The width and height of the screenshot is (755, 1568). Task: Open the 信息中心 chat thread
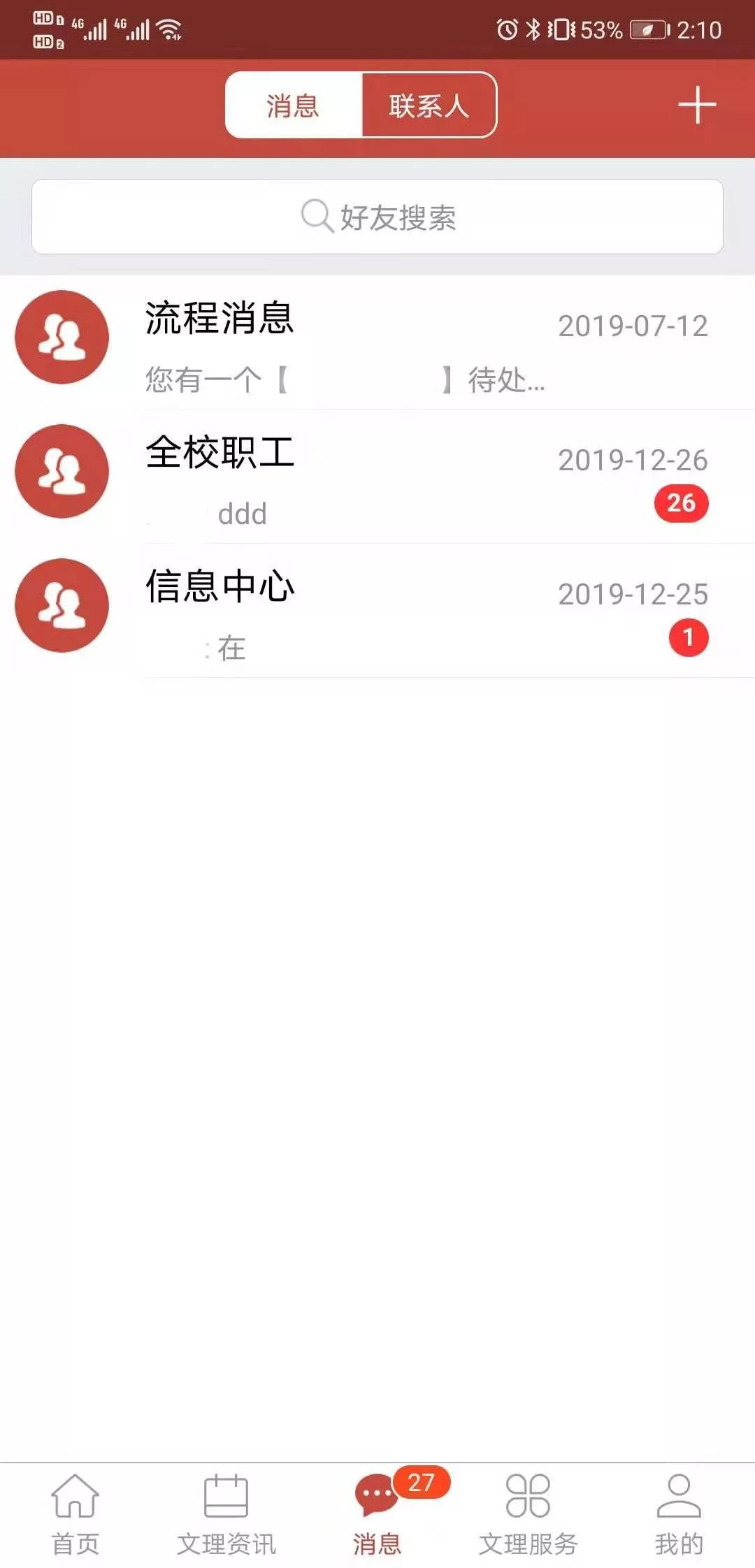coord(377,611)
